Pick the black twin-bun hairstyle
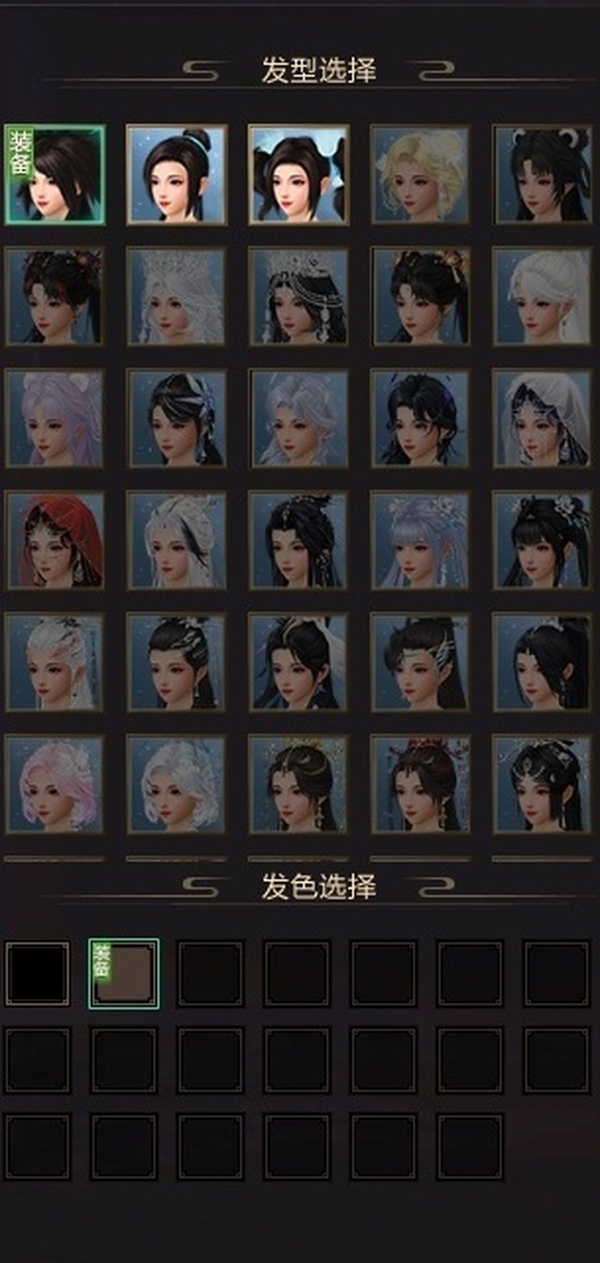This screenshot has width=600, height=1263. [298, 175]
